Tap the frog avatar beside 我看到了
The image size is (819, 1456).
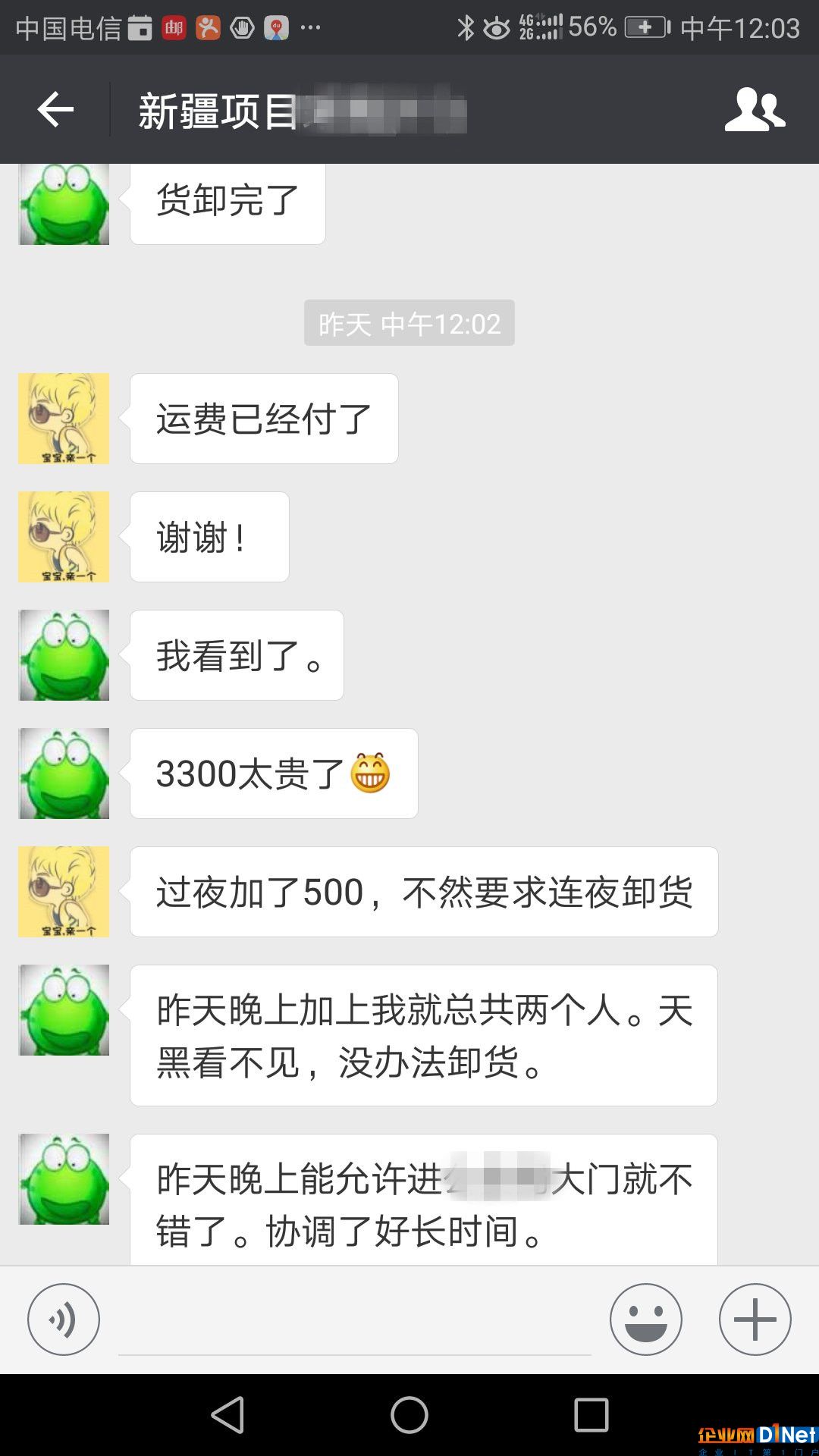coord(64,655)
